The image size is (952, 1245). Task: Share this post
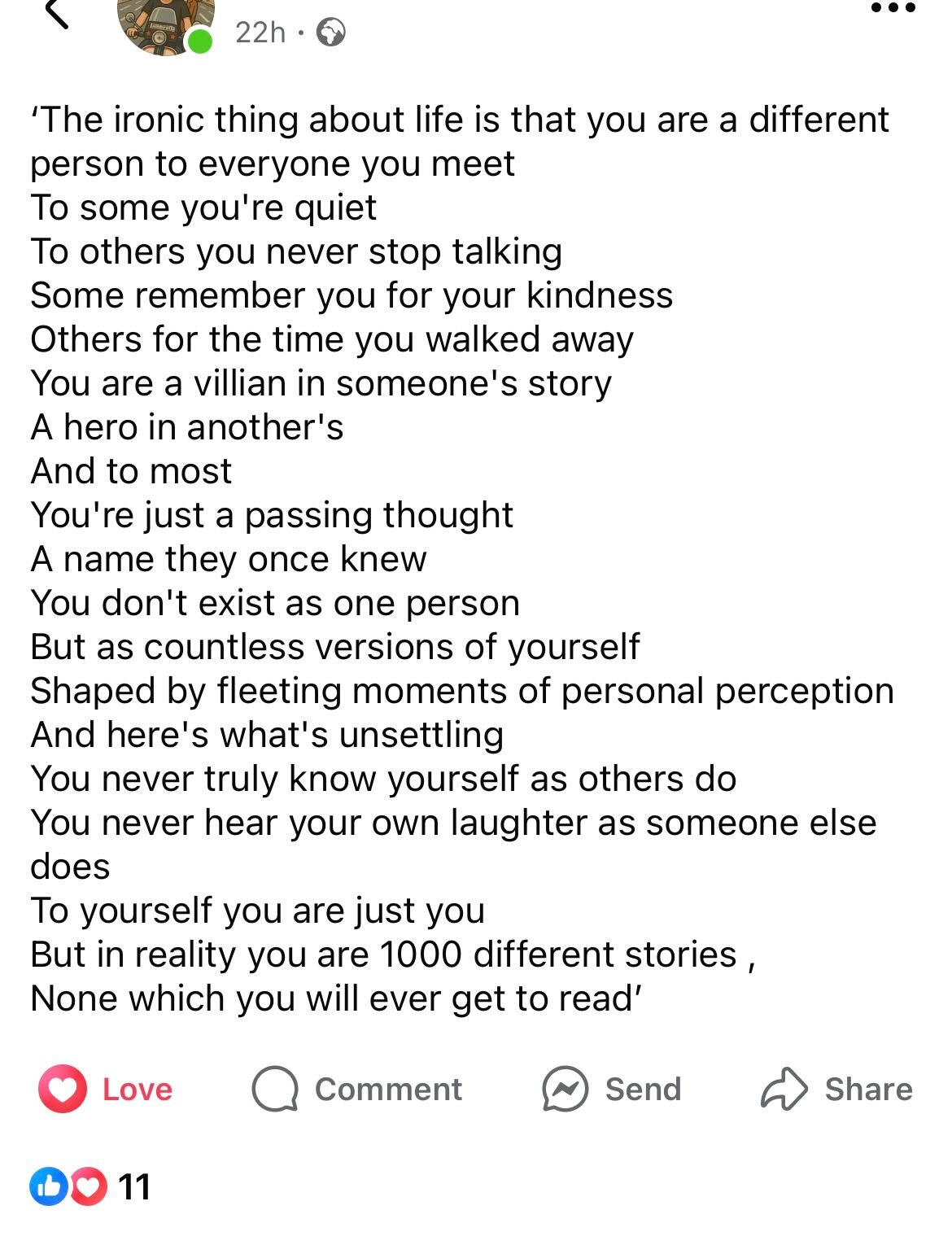(x=836, y=1089)
